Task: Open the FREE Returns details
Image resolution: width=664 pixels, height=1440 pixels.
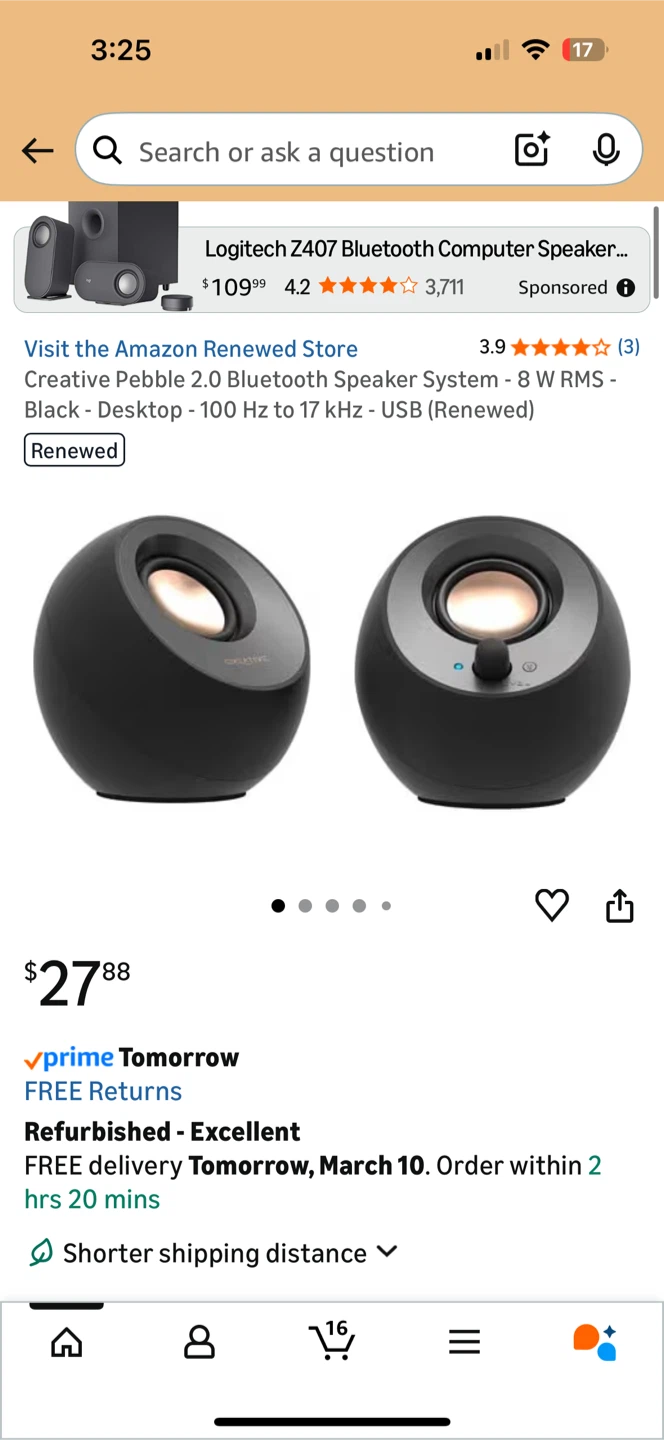Action: [x=103, y=1091]
